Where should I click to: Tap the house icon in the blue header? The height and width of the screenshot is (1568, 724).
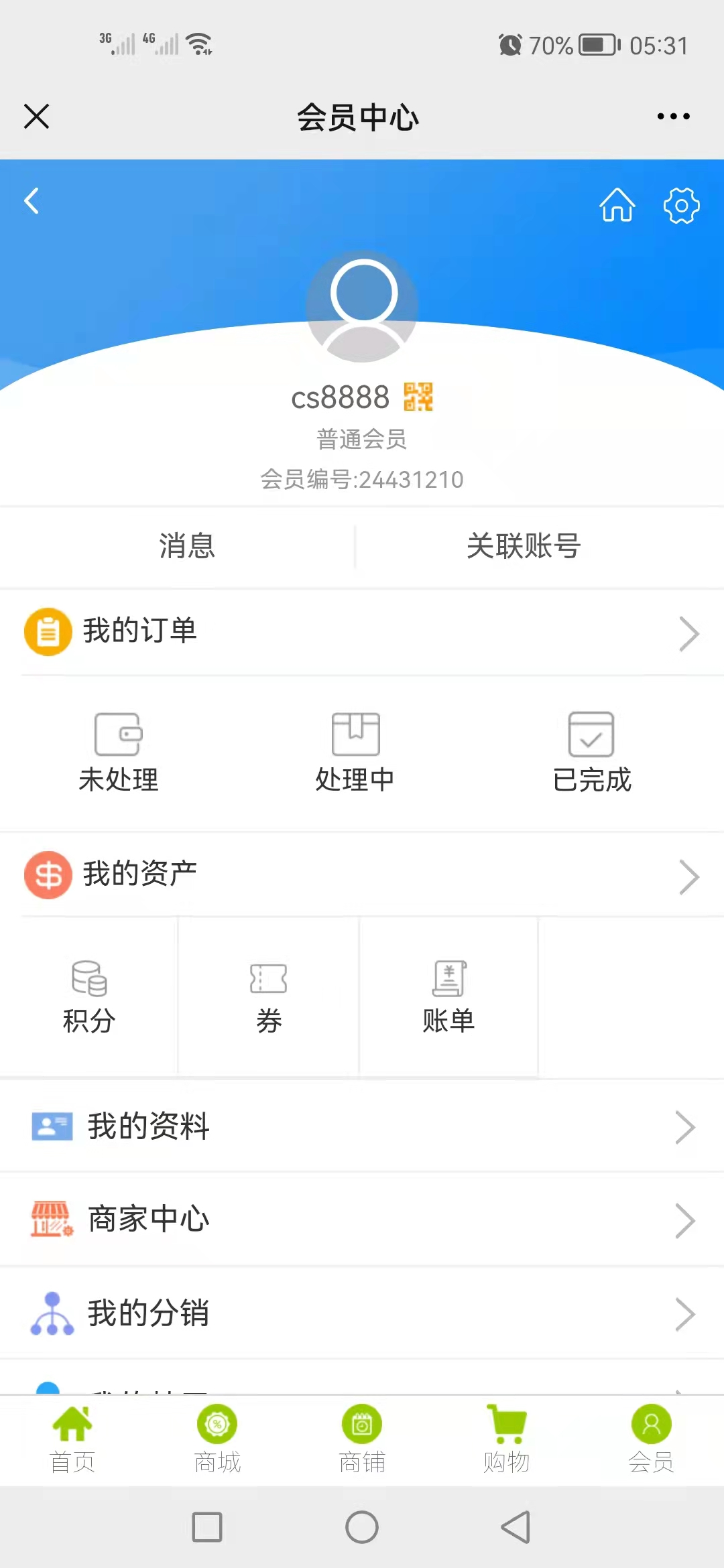[x=617, y=204]
